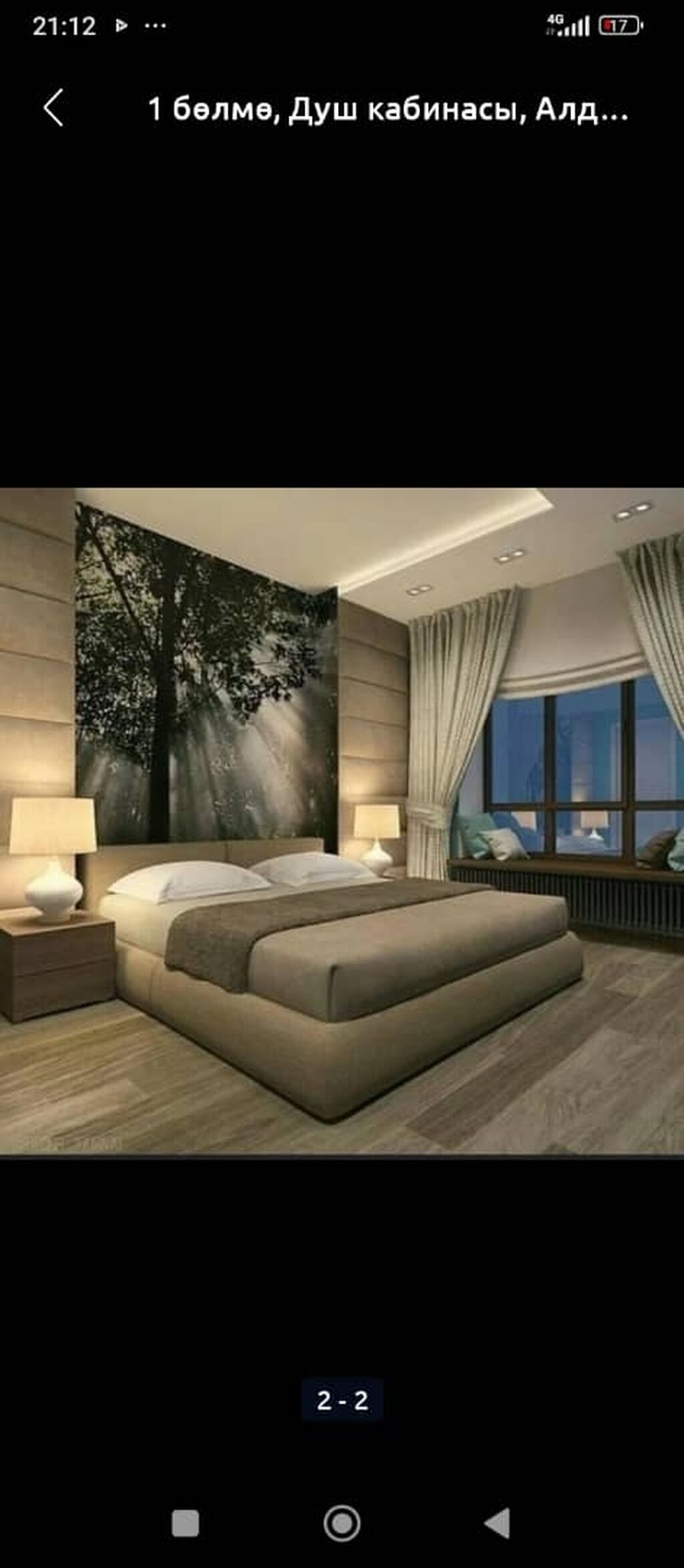This screenshot has width=684, height=1568.
Task: Go to home screen via circle button
Action: tap(342, 1523)
